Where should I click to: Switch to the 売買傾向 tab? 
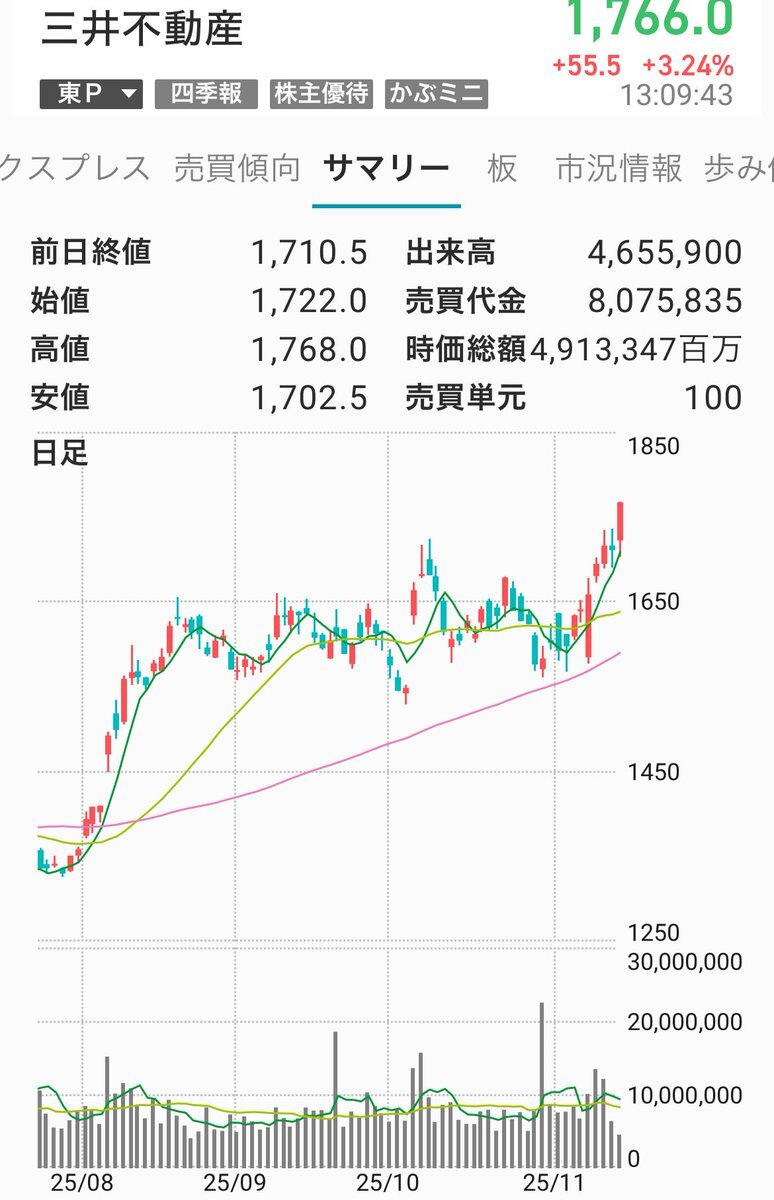pos(237,169)
